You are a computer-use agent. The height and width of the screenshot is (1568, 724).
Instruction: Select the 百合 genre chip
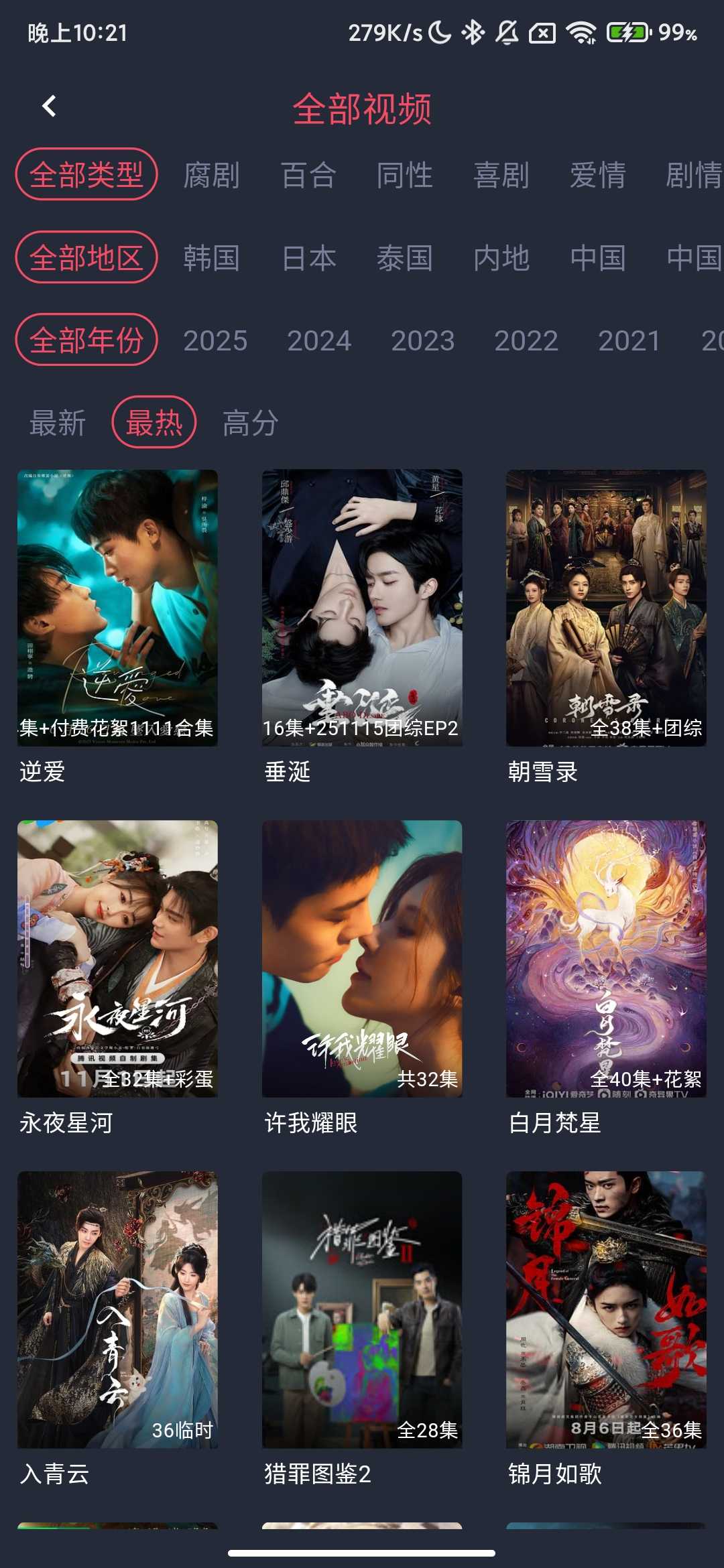[x=308, y=175]
